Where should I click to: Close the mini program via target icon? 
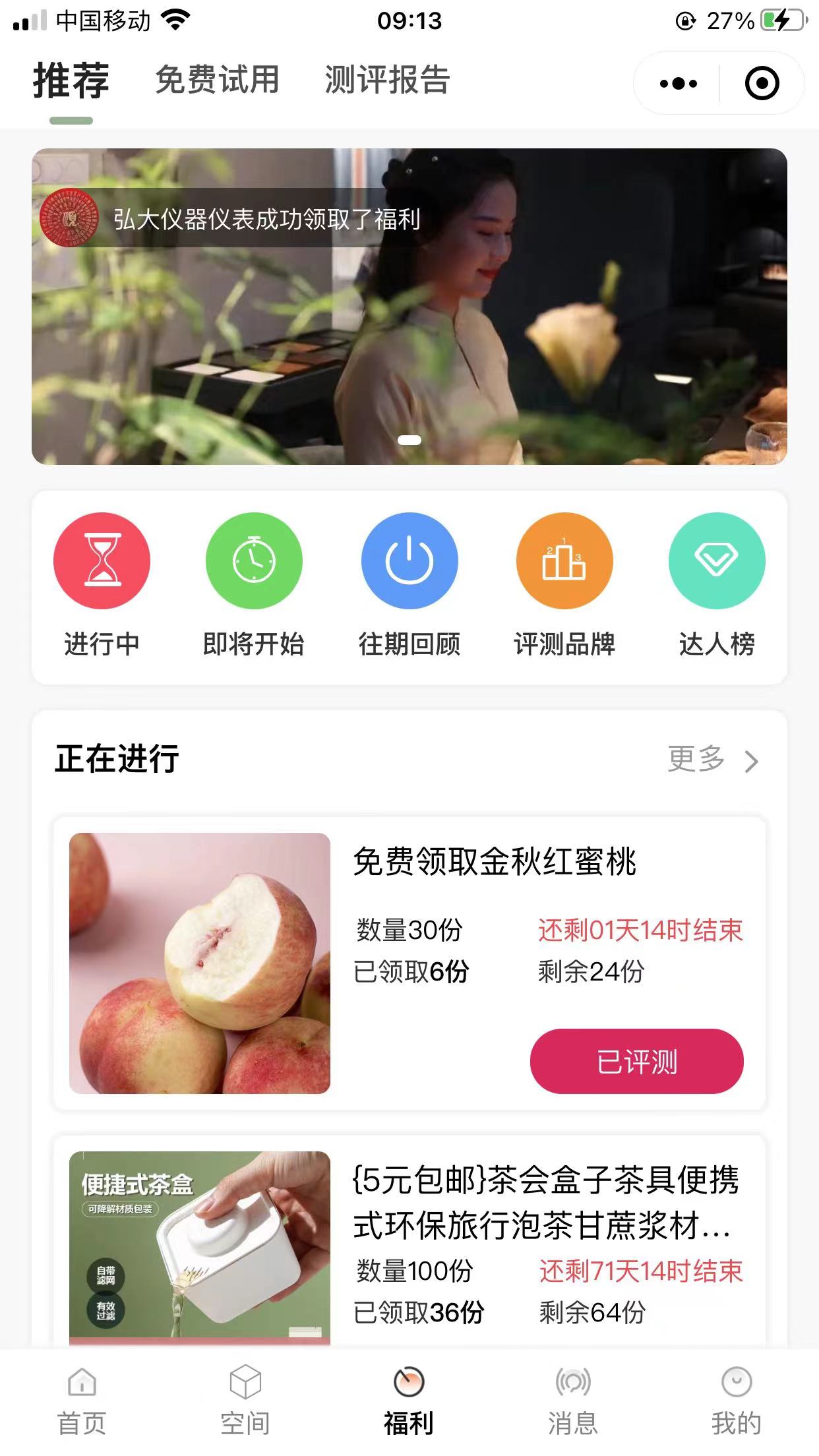click(x=762, y=84)
